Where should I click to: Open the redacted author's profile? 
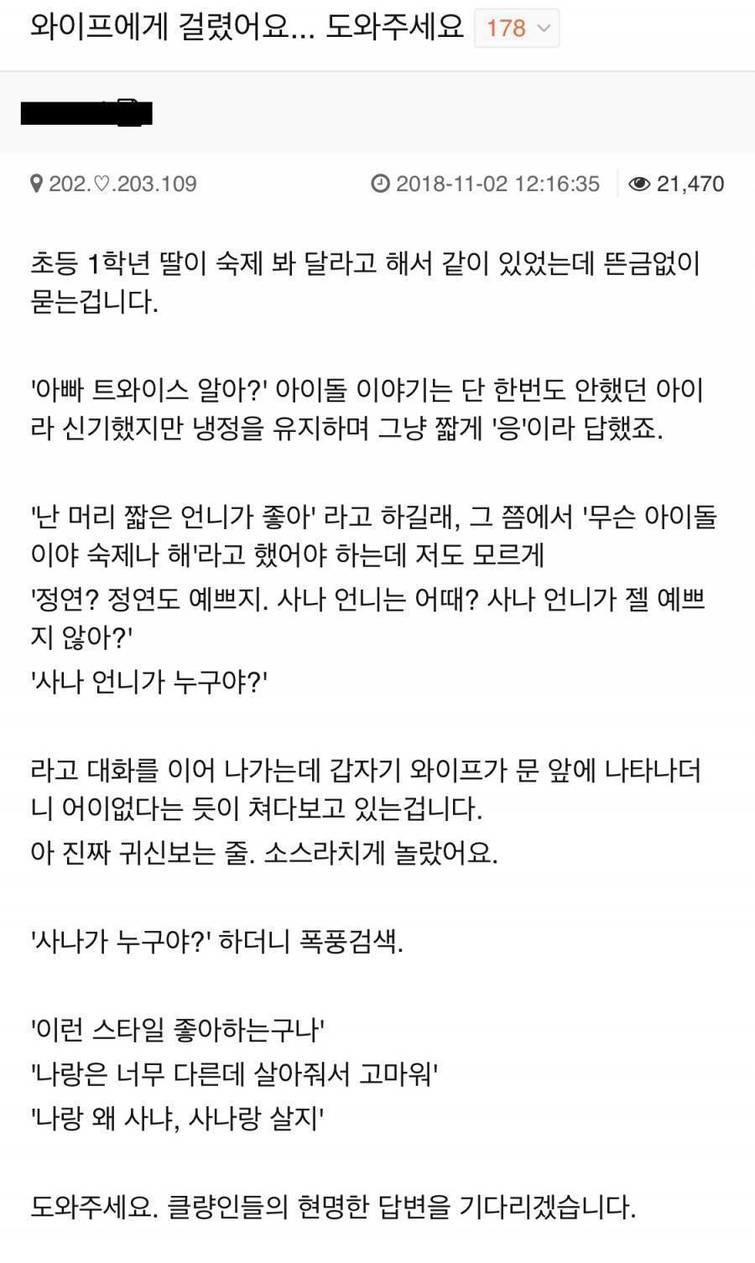(x=86, y=112)
